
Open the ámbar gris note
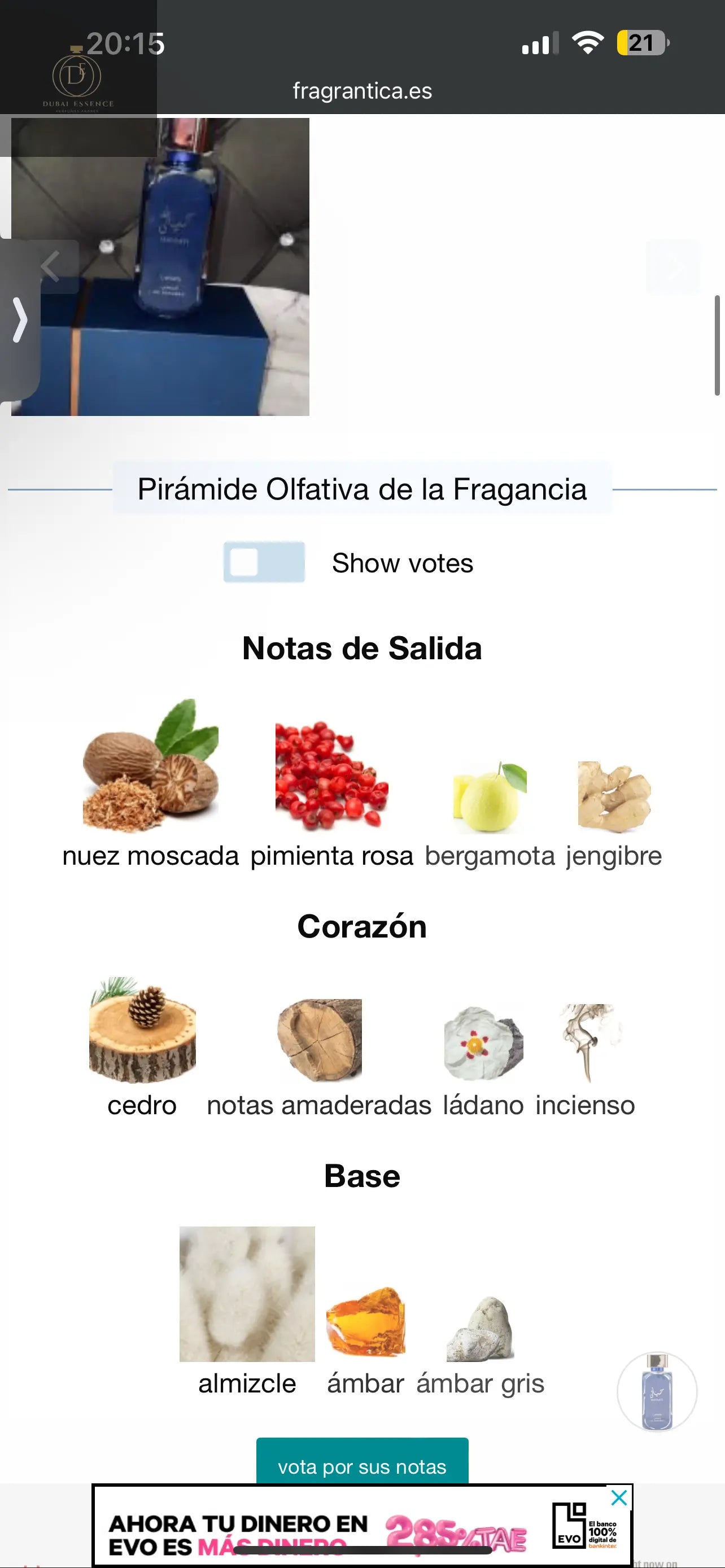(481, 1328)
